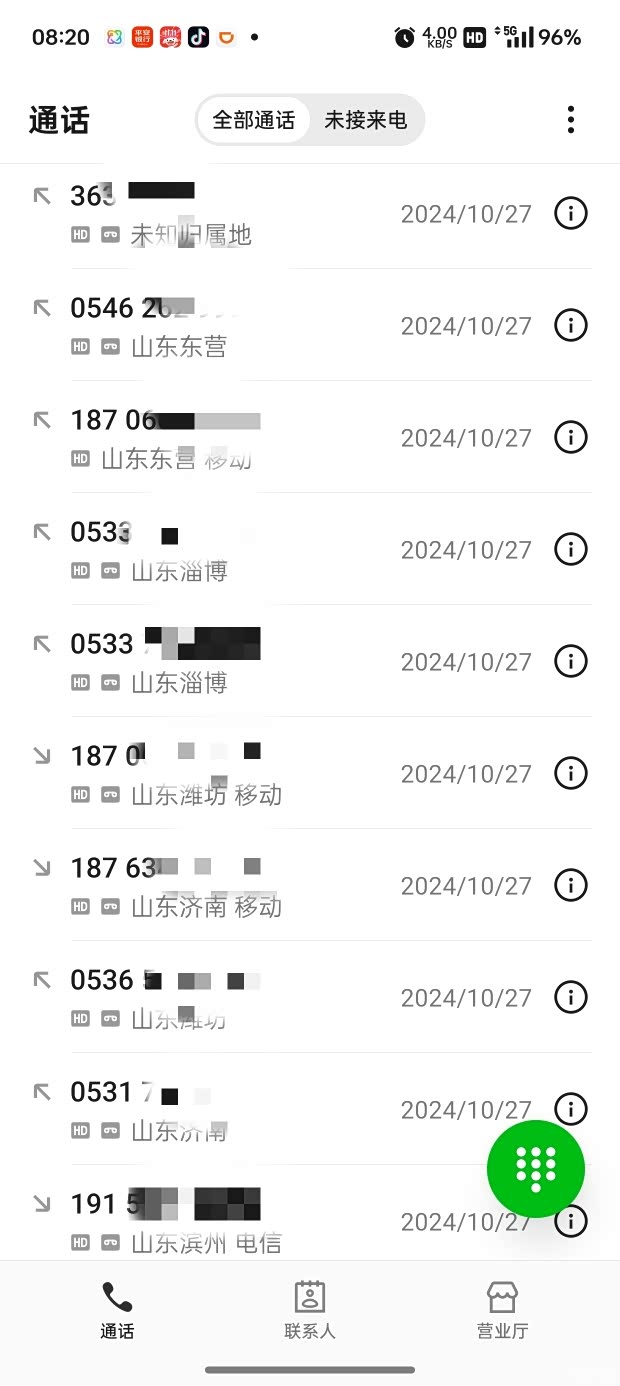620x1386 pixels.
Task: Switch to the 未接来电 tab
Action: pyautogui.click(x=365, y=121)
